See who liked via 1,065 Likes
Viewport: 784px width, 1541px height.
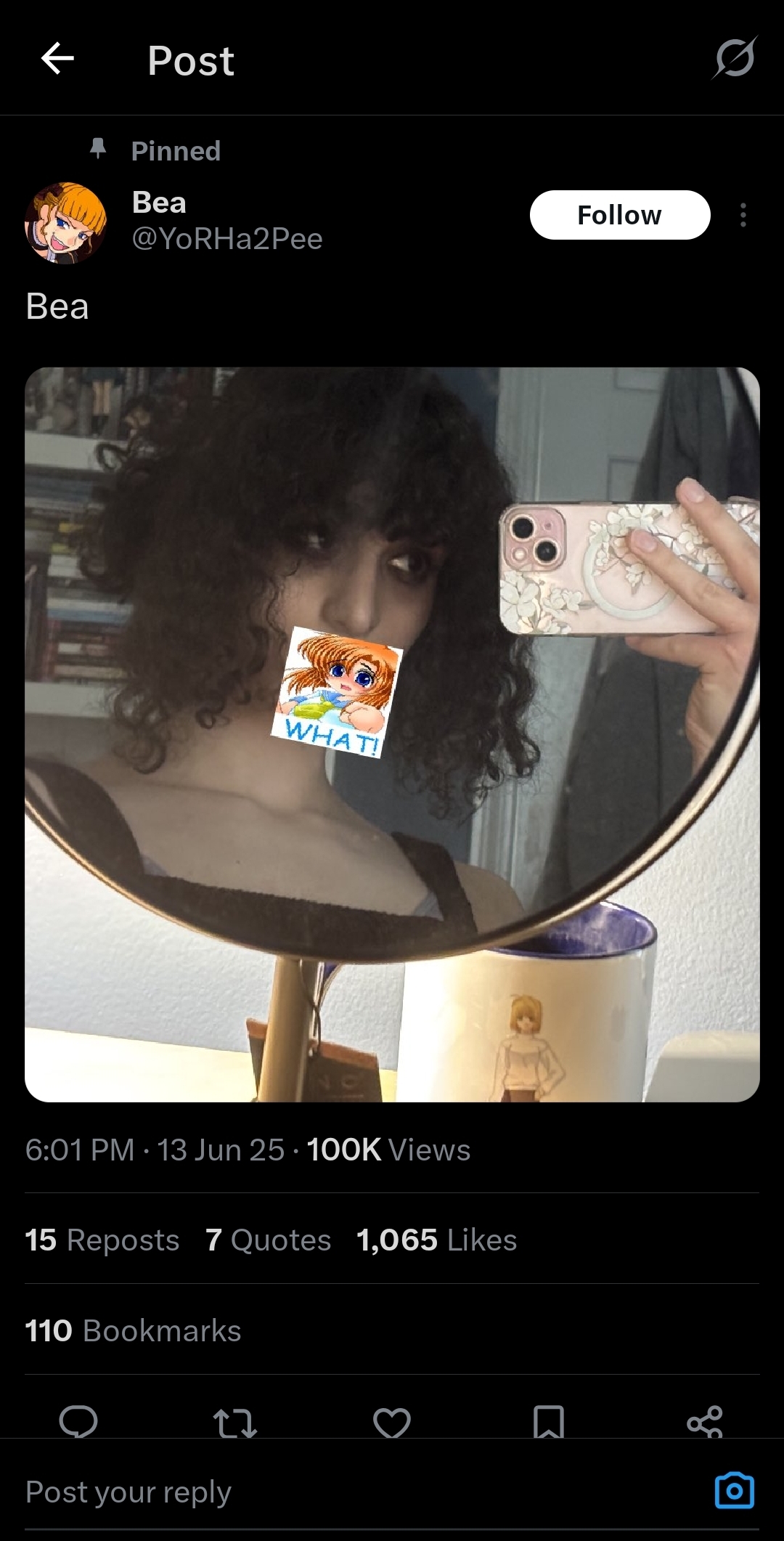coord(436,1240)
